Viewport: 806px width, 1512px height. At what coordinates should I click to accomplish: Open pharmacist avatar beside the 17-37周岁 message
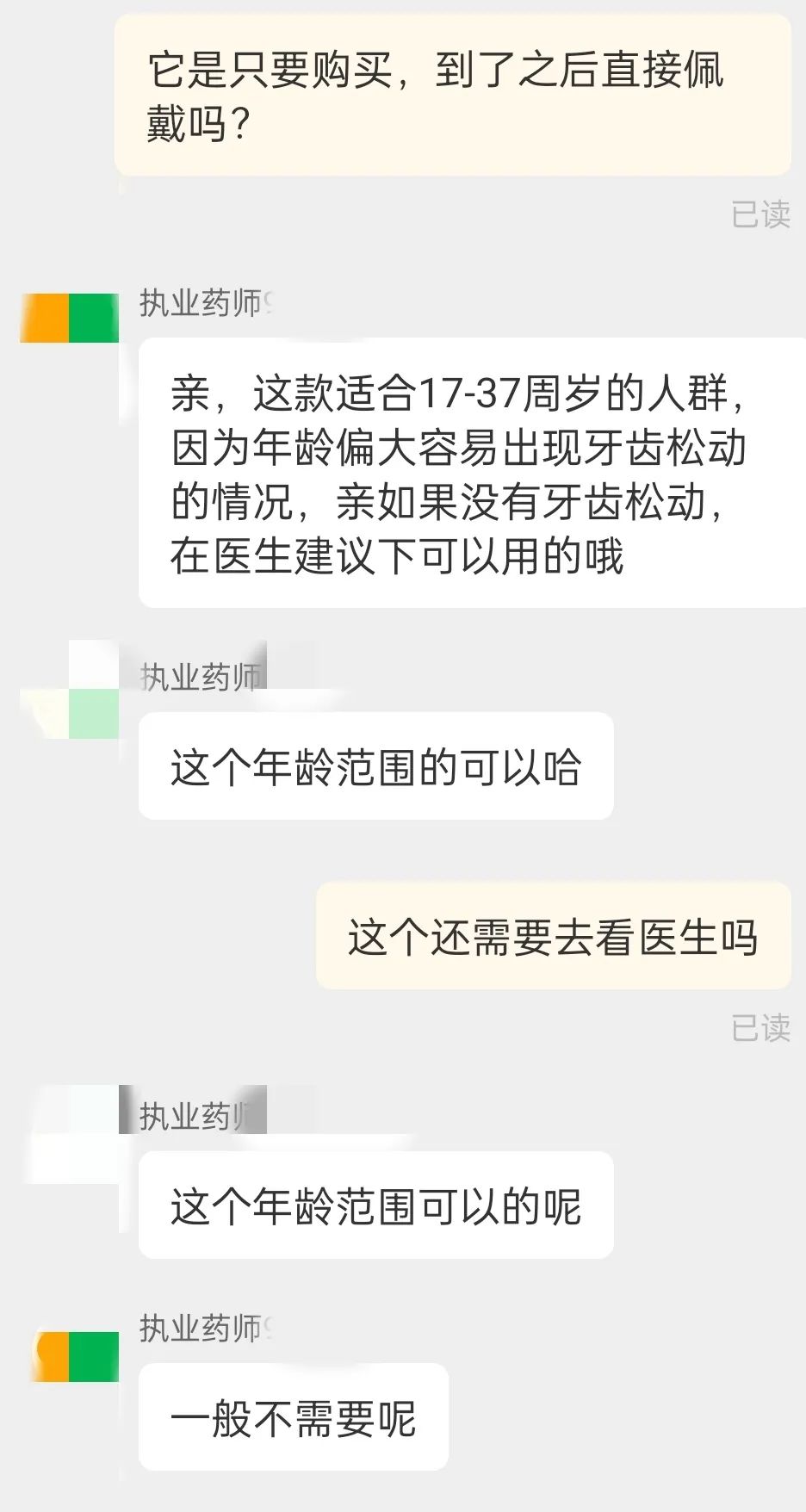(x=70, y=318)
